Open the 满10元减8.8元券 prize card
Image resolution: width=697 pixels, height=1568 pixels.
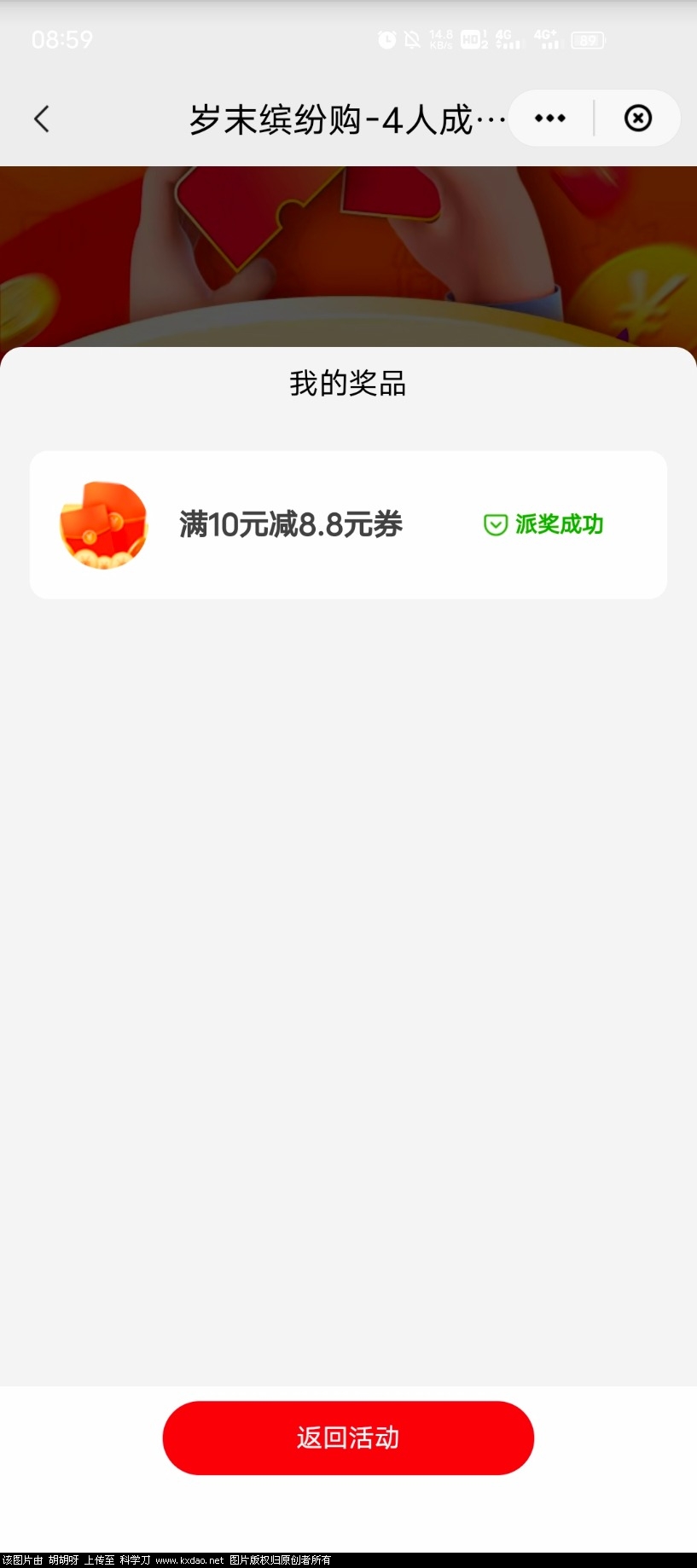(x=348, y=524)
